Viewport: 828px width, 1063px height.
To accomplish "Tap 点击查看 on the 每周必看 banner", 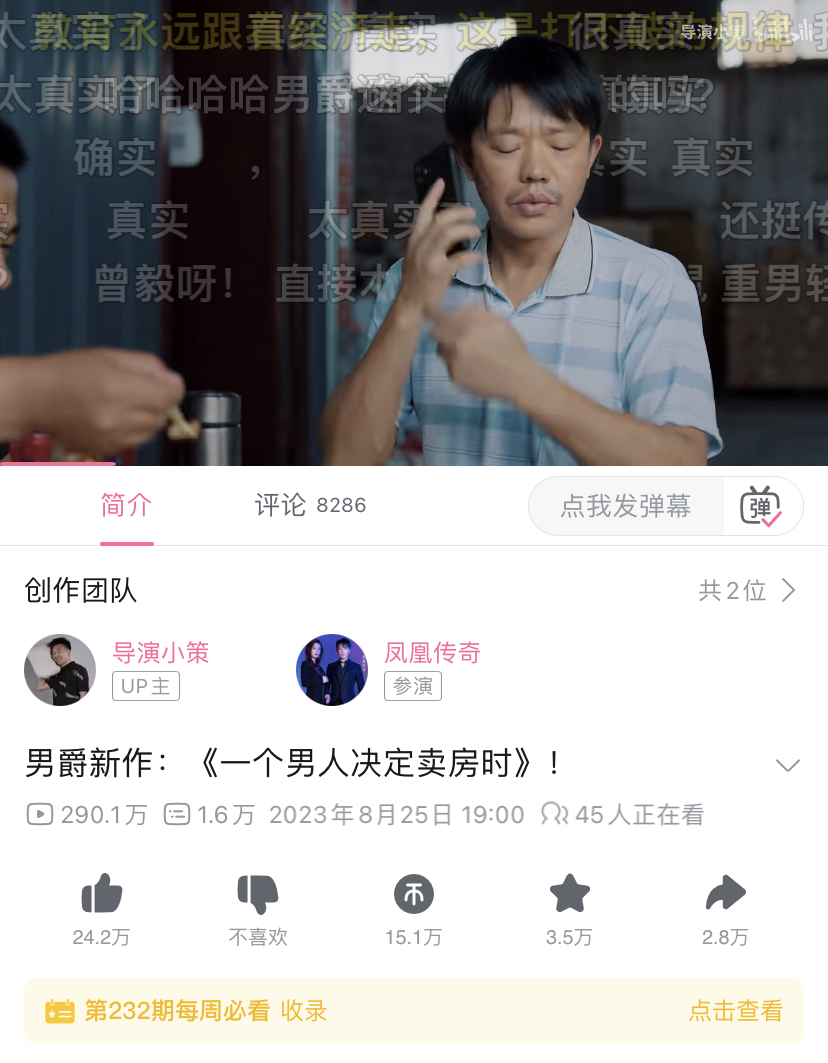I will (x=735, y=1011).
